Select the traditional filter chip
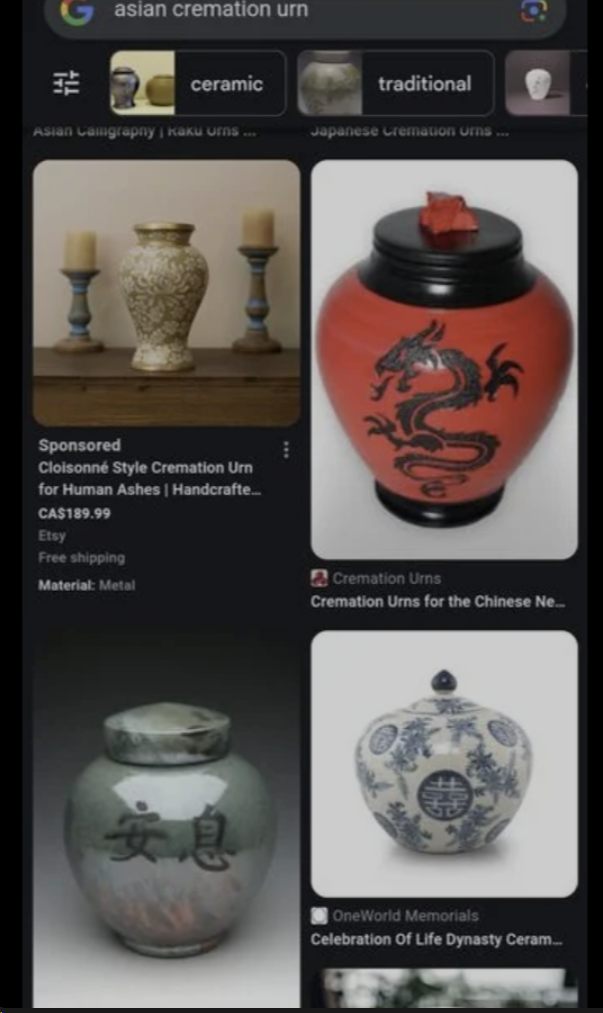603x1013 pixels. 396,83
